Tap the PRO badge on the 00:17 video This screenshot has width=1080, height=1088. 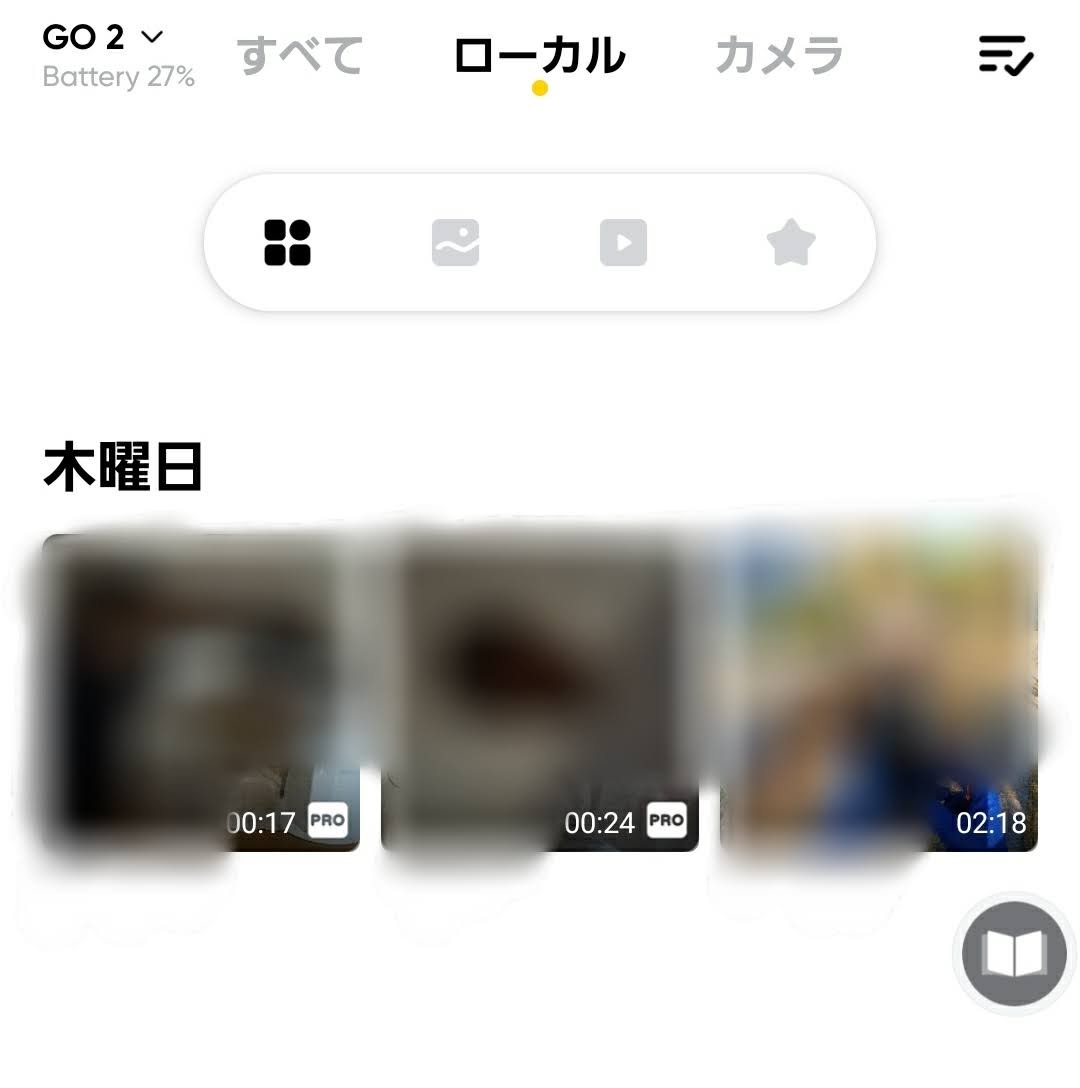point(330,822)
